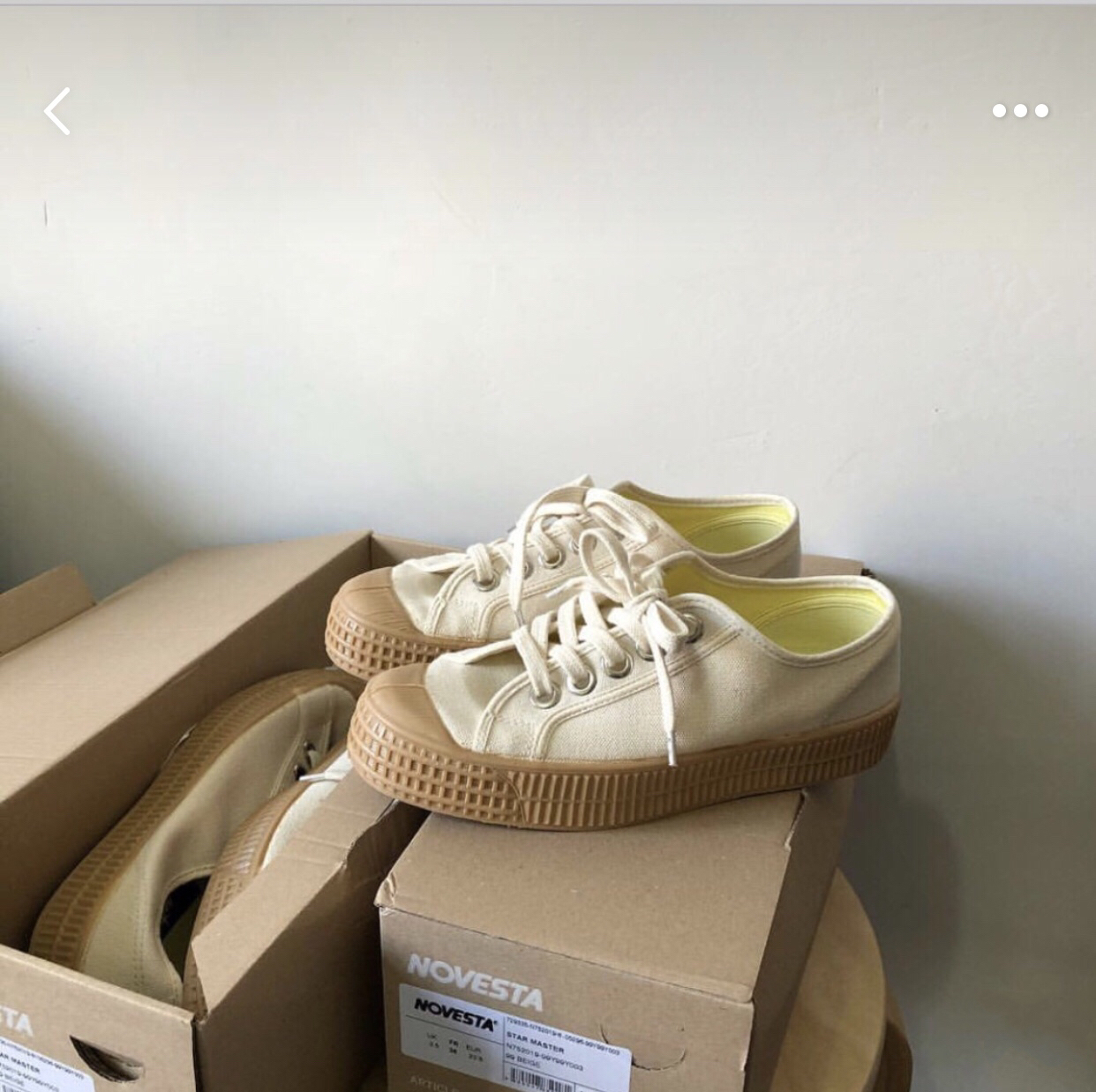1096x1092 pixels.
Task: Open the three-dot overflow menu
Action: click(x=1019, y=111)
